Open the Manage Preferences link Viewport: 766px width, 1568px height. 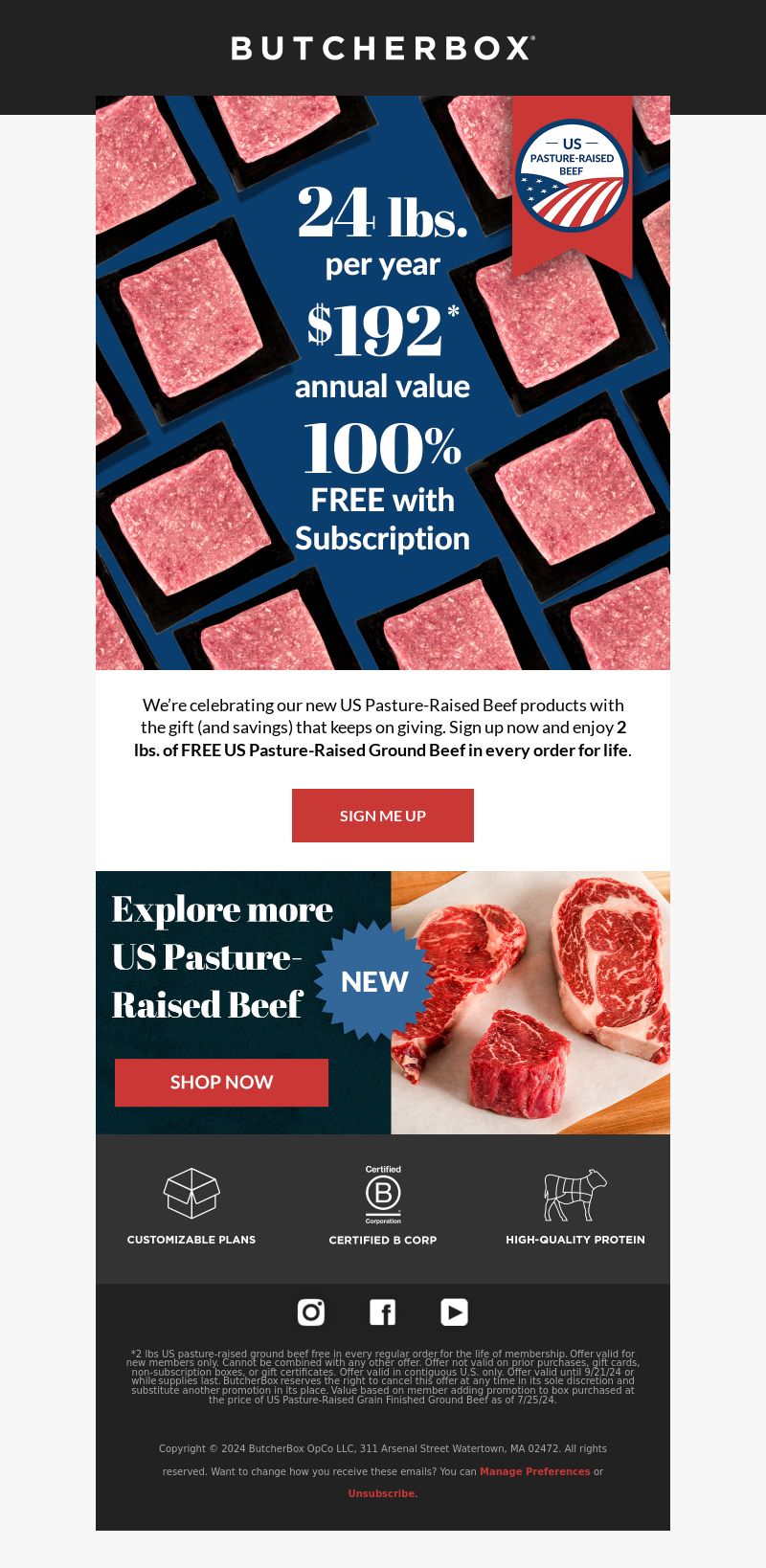(x=535, y=1471)
